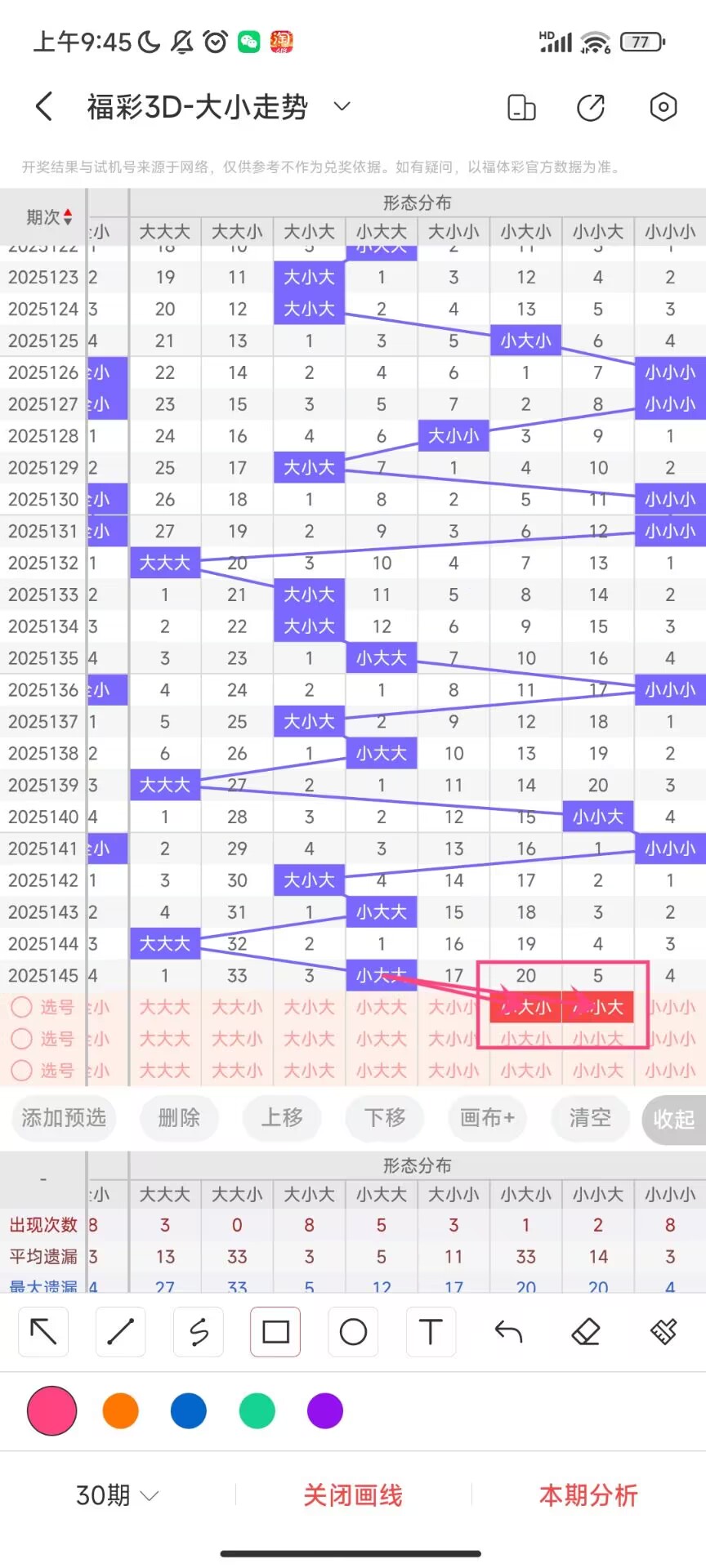Tap the 删除 button
This screenshot has width=706, height=1568.
[179, 1117]
